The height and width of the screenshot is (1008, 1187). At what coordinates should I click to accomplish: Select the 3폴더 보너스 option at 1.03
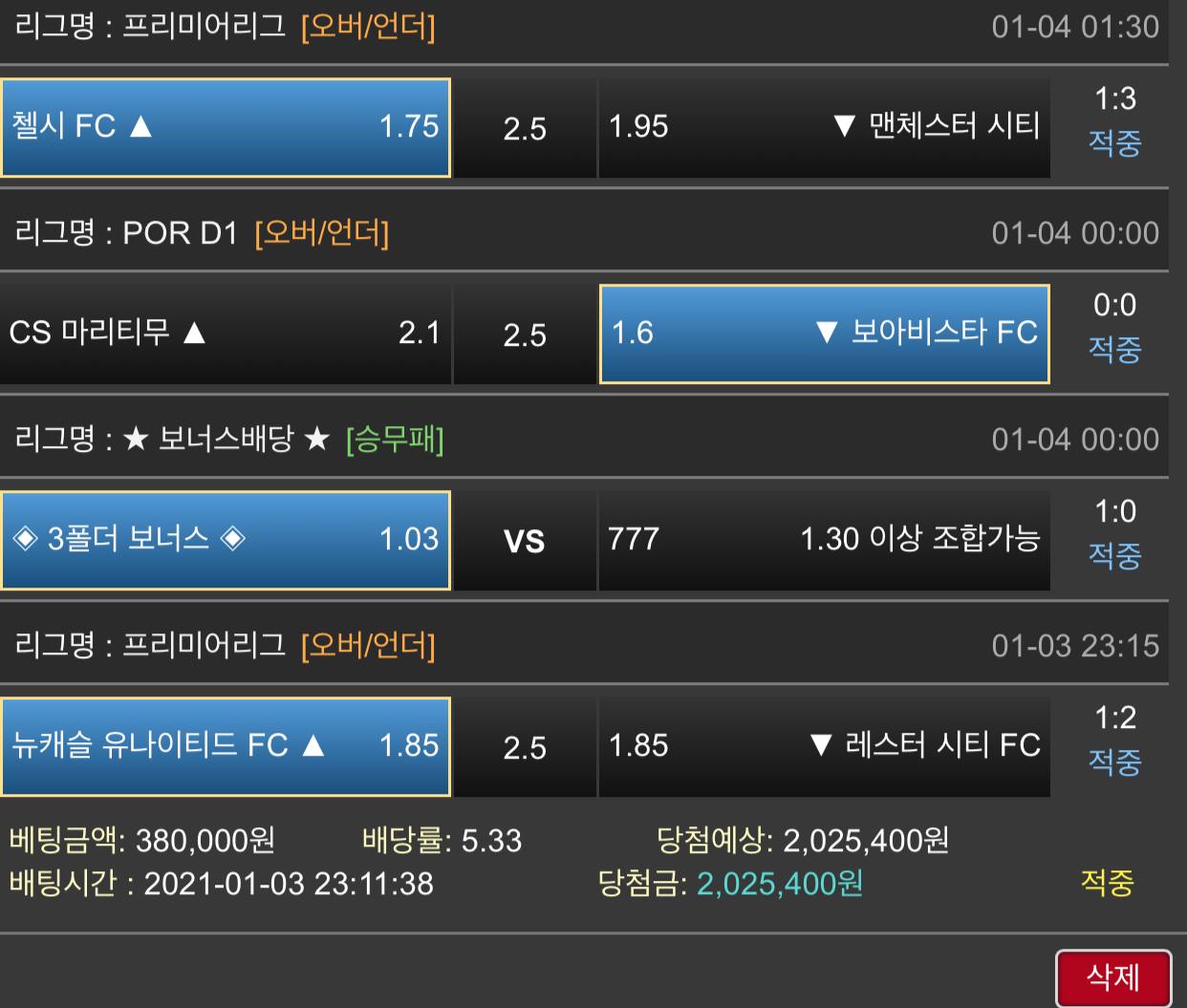pyautogui.click(x=226, y=541)
